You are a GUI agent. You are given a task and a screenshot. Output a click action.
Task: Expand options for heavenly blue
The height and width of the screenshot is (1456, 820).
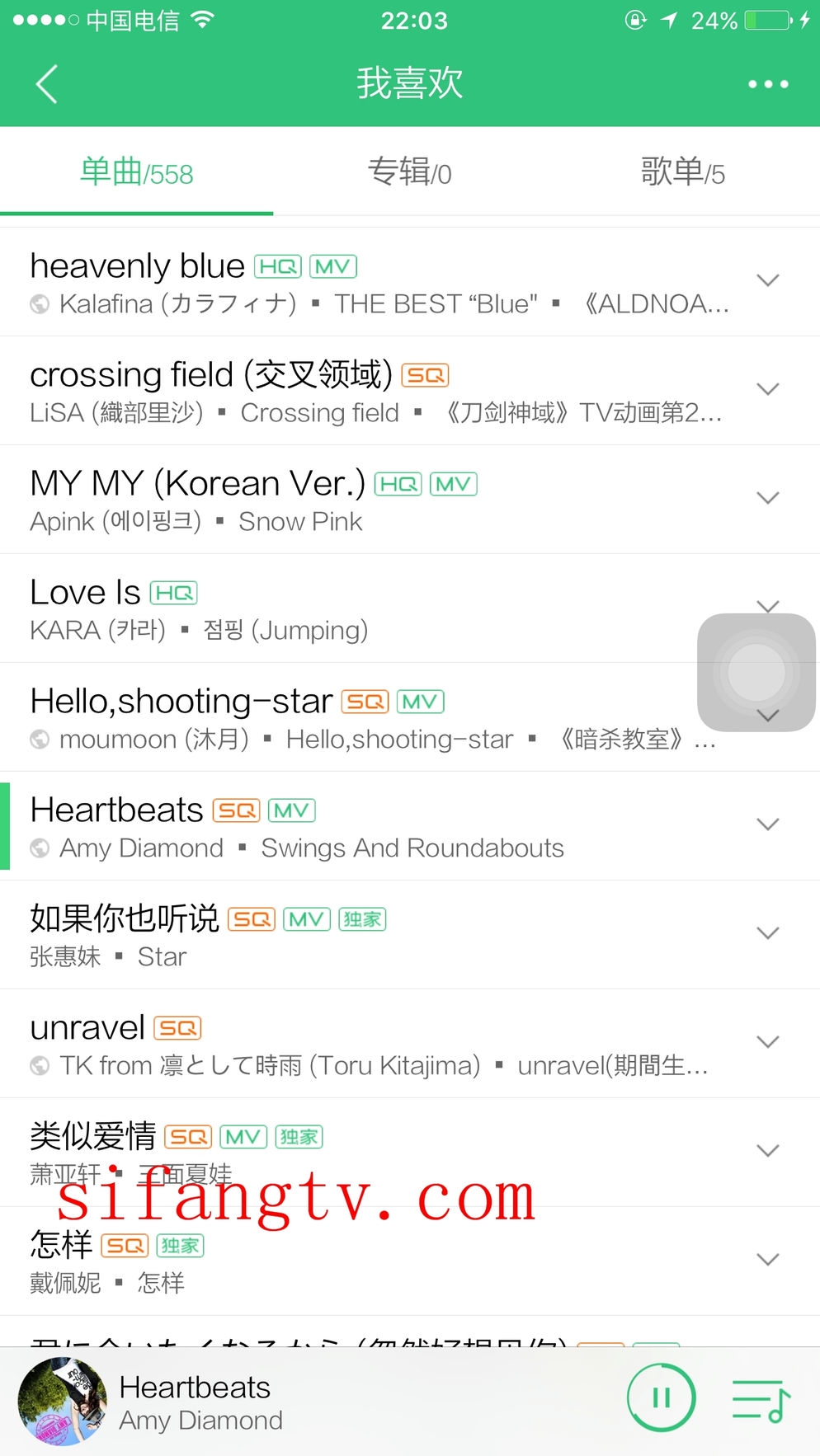coord(768,280)
